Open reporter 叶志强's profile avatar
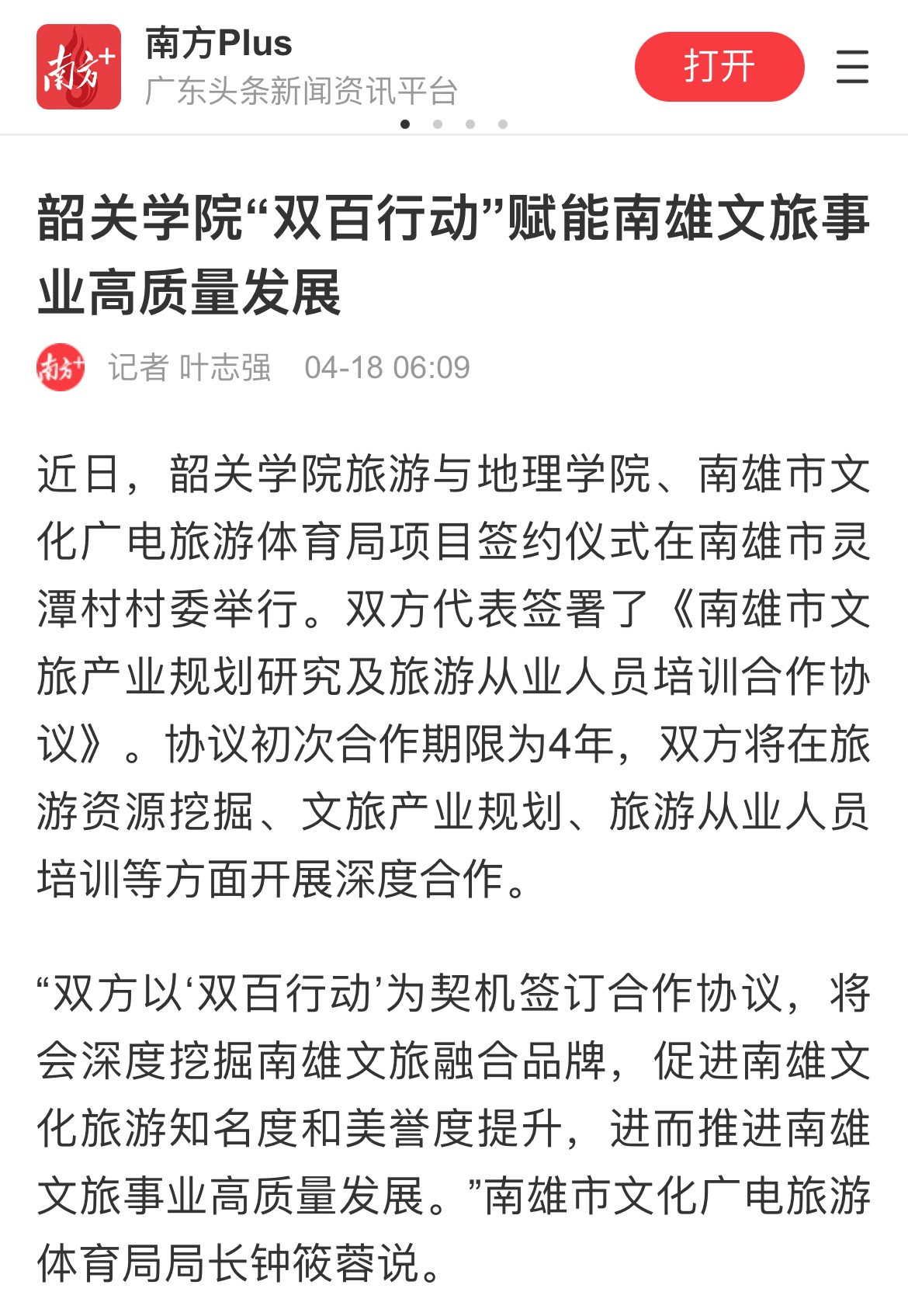The height and width of the screenshot is (1316, 908). 61,367
